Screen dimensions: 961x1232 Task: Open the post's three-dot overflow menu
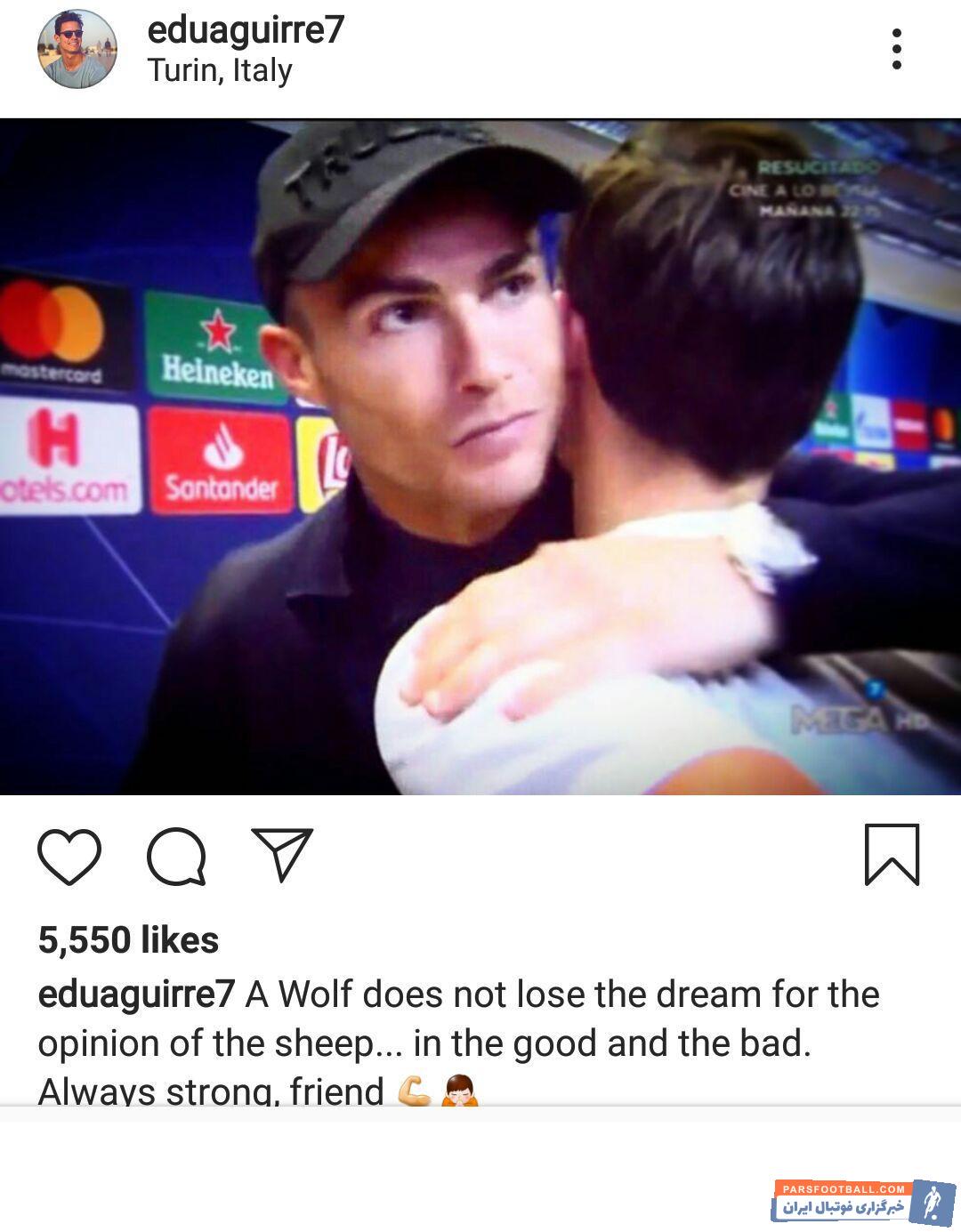(x=896, y=49)
